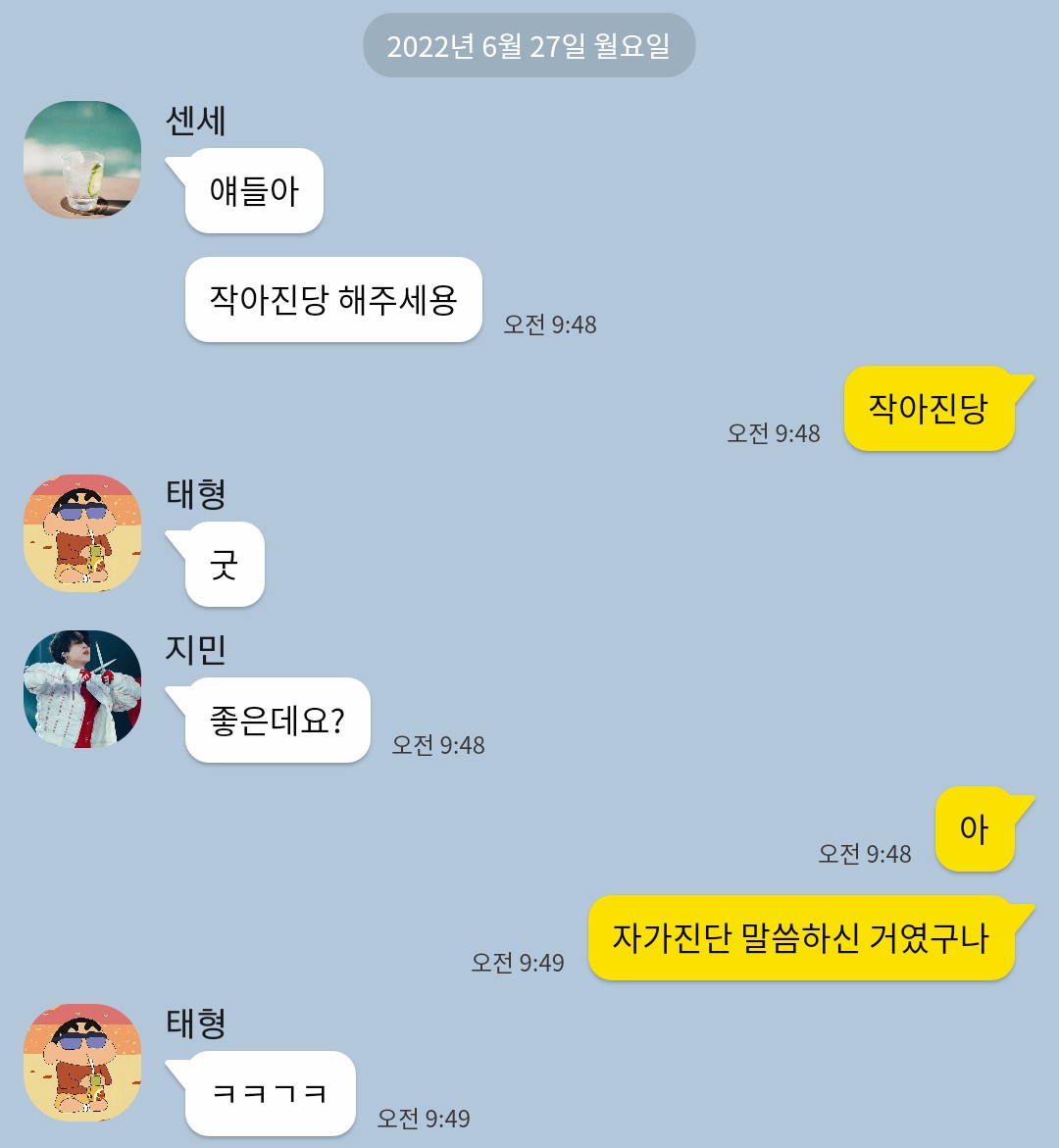Open 지민's profile picture

tap(82, 689)
